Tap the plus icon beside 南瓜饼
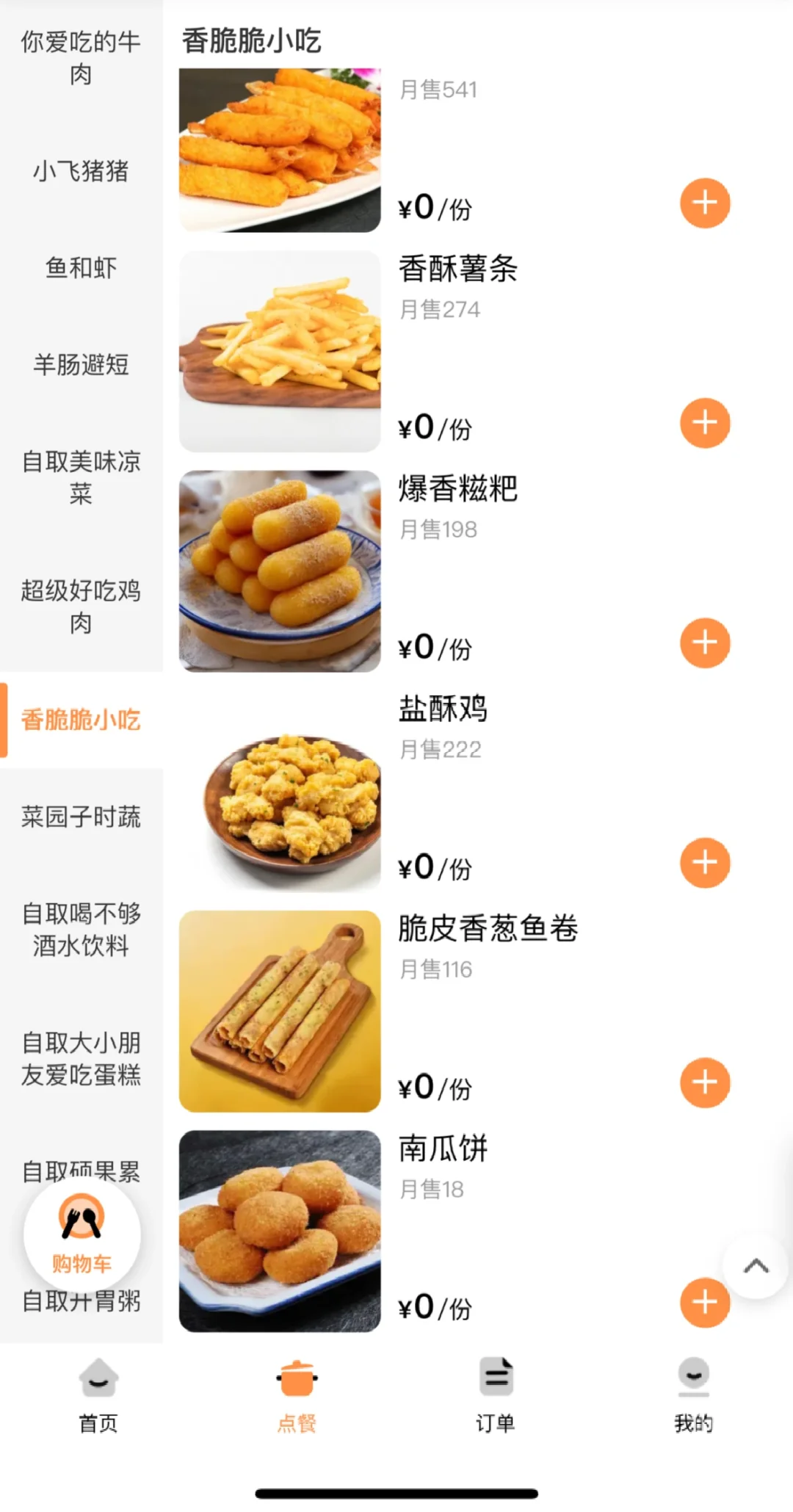Image resolution: width=793 pixels, height=1512 pixels. coord(703,1303)
